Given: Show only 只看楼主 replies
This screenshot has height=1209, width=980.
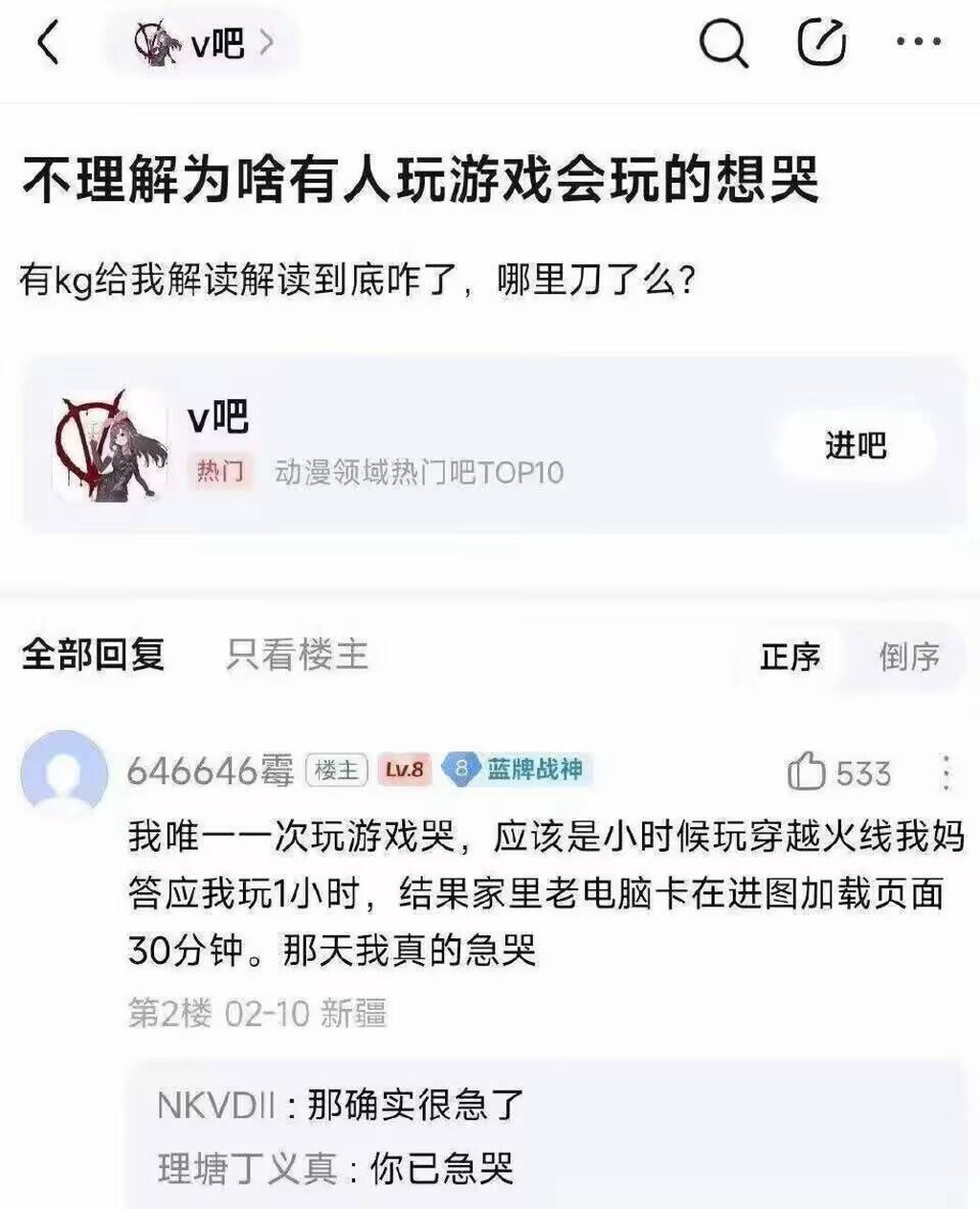Looking at the screenshot, I should [x=297, y=656].
